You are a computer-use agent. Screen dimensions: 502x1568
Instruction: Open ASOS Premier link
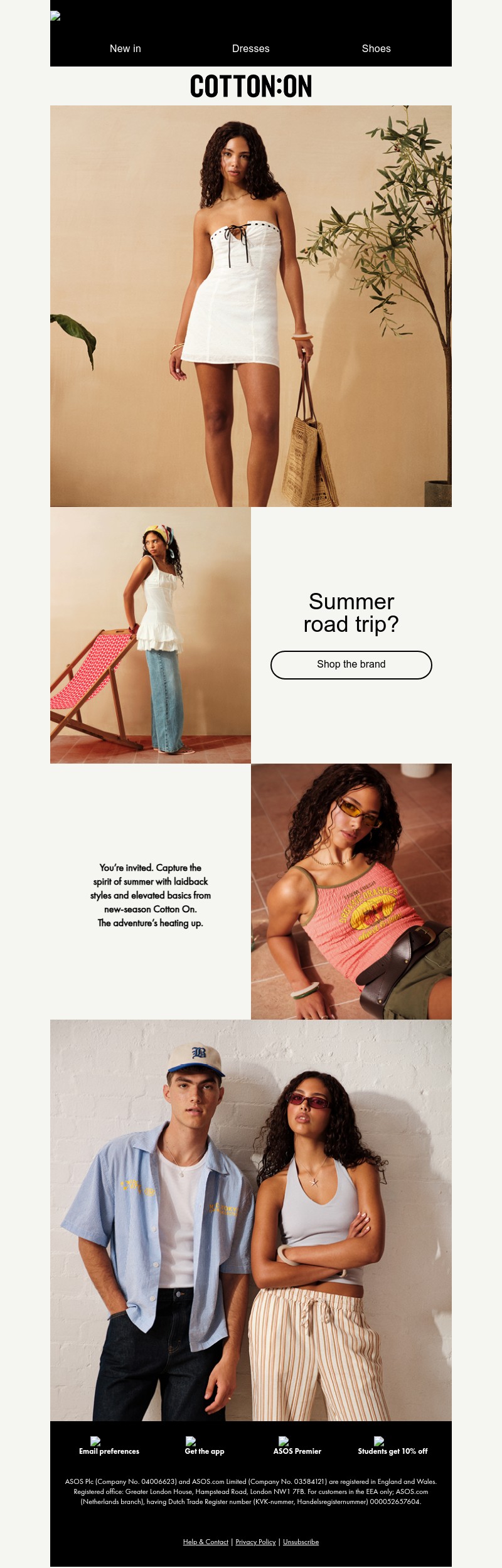click(297, 1451)
